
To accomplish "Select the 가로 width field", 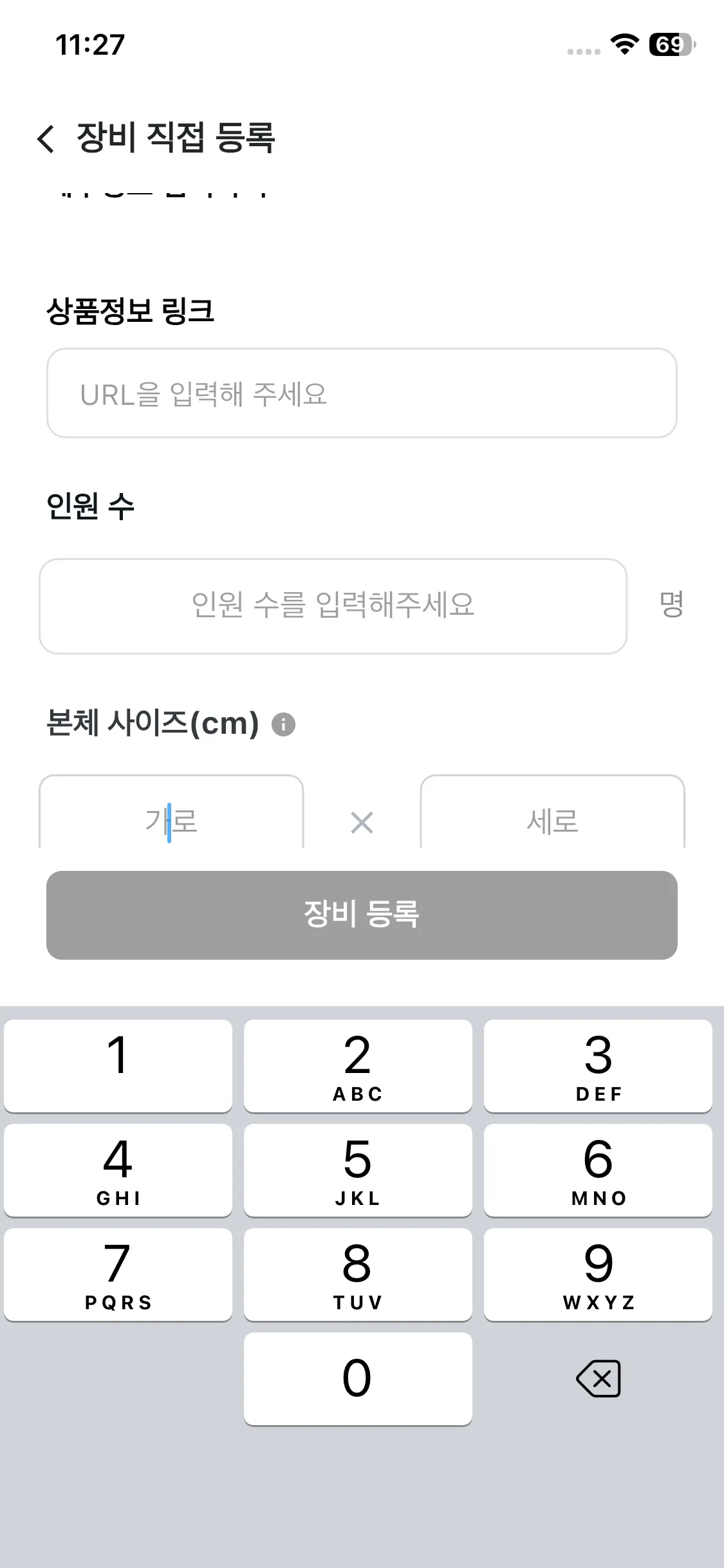I will (x=171, y=812).
